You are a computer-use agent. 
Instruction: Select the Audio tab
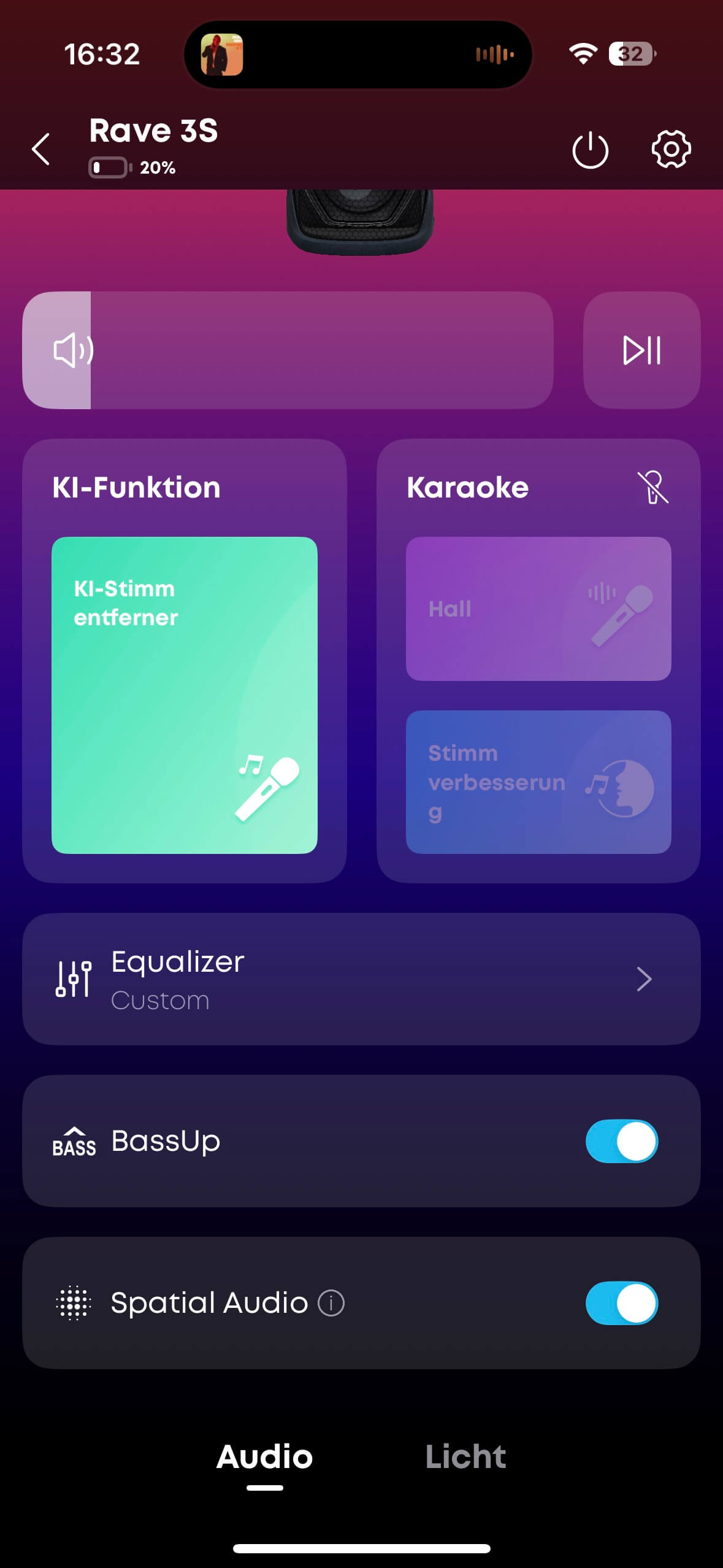tap(264, 1456)
